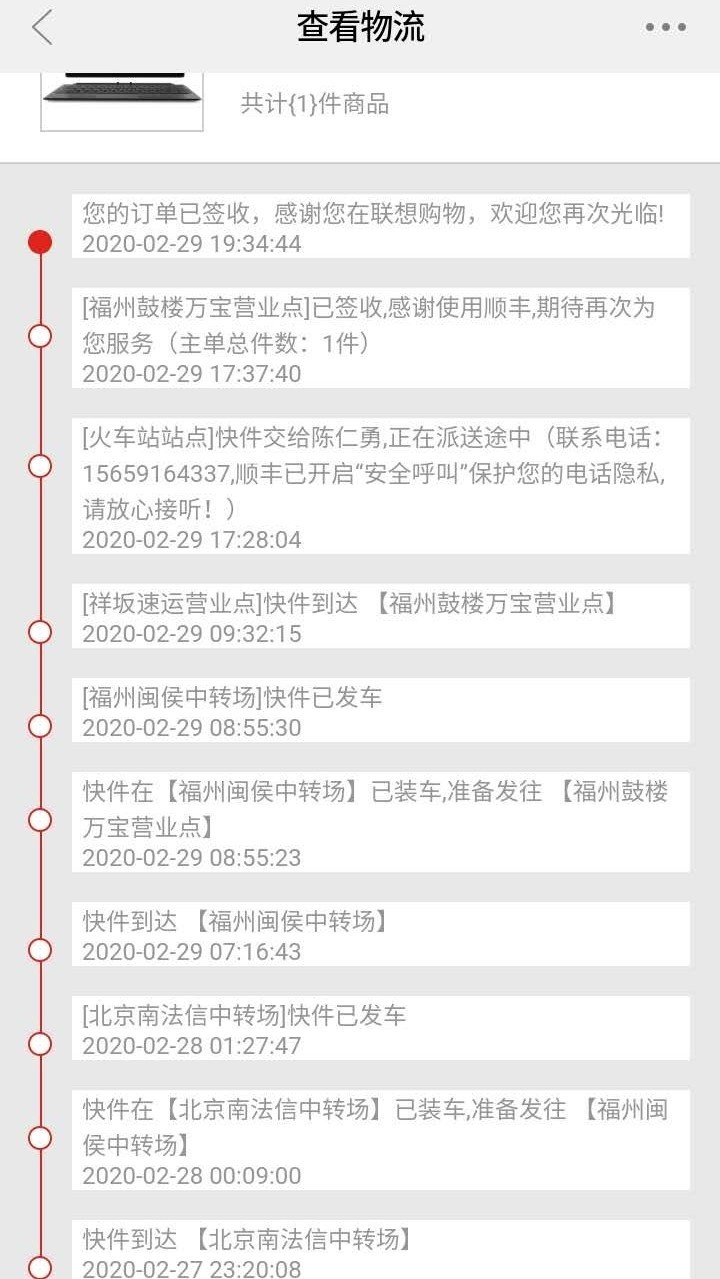Image resolution: width=720 pixels, height=1279 pixels.
Task: Open the three-dot overflow menu
Action: pyautogui.click(x=665, y=28)
